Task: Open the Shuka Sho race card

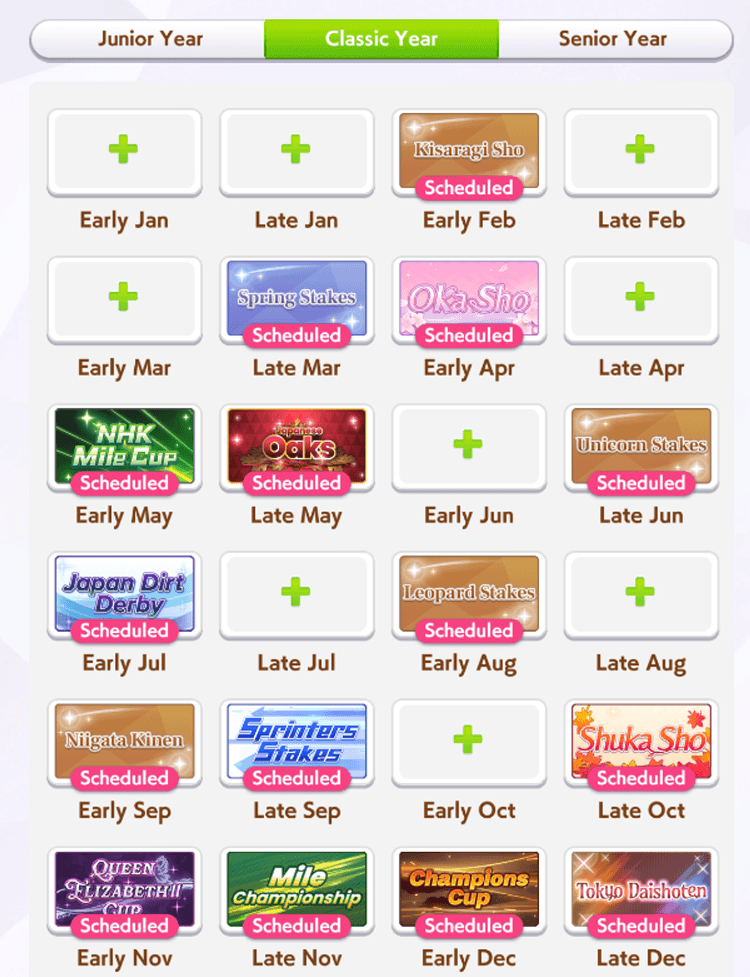Action: 640,740
